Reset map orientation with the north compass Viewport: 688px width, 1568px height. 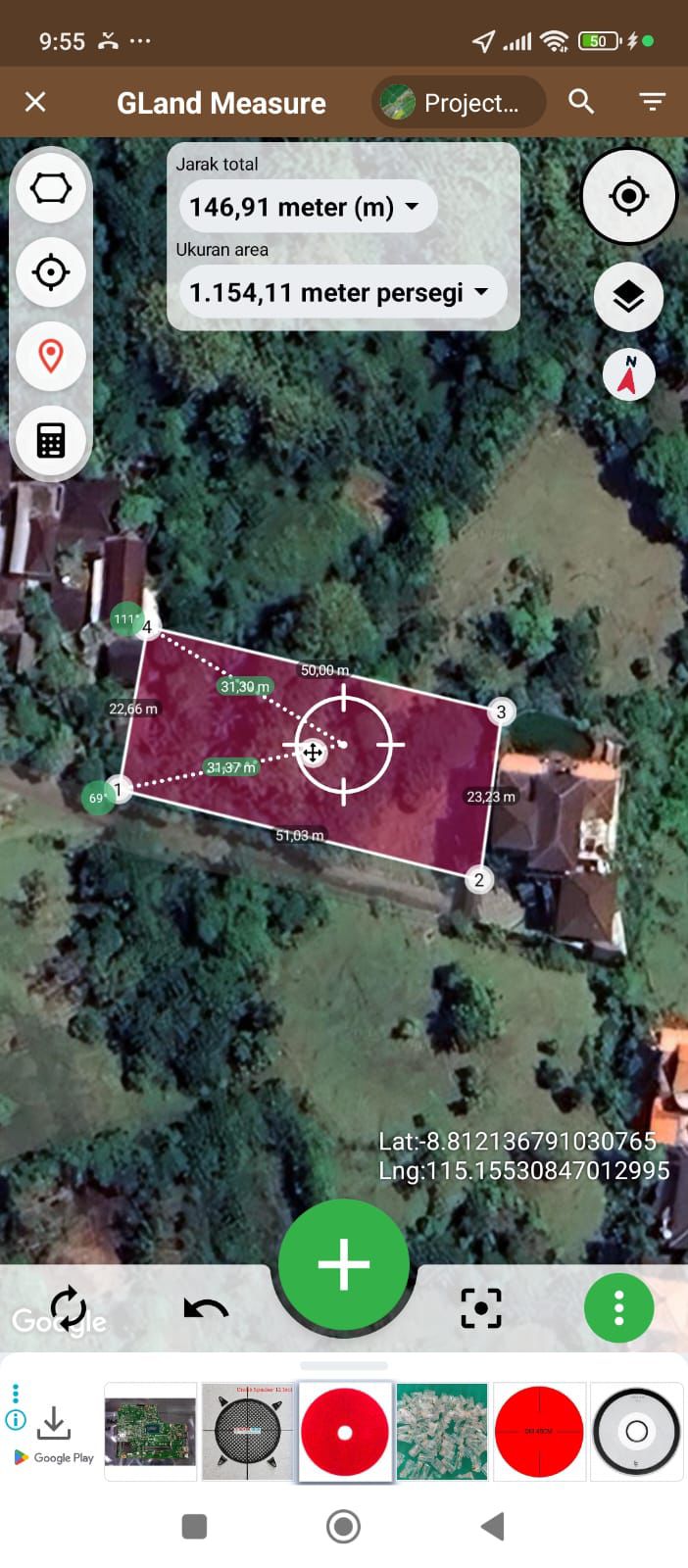click(x=628, y=375)
